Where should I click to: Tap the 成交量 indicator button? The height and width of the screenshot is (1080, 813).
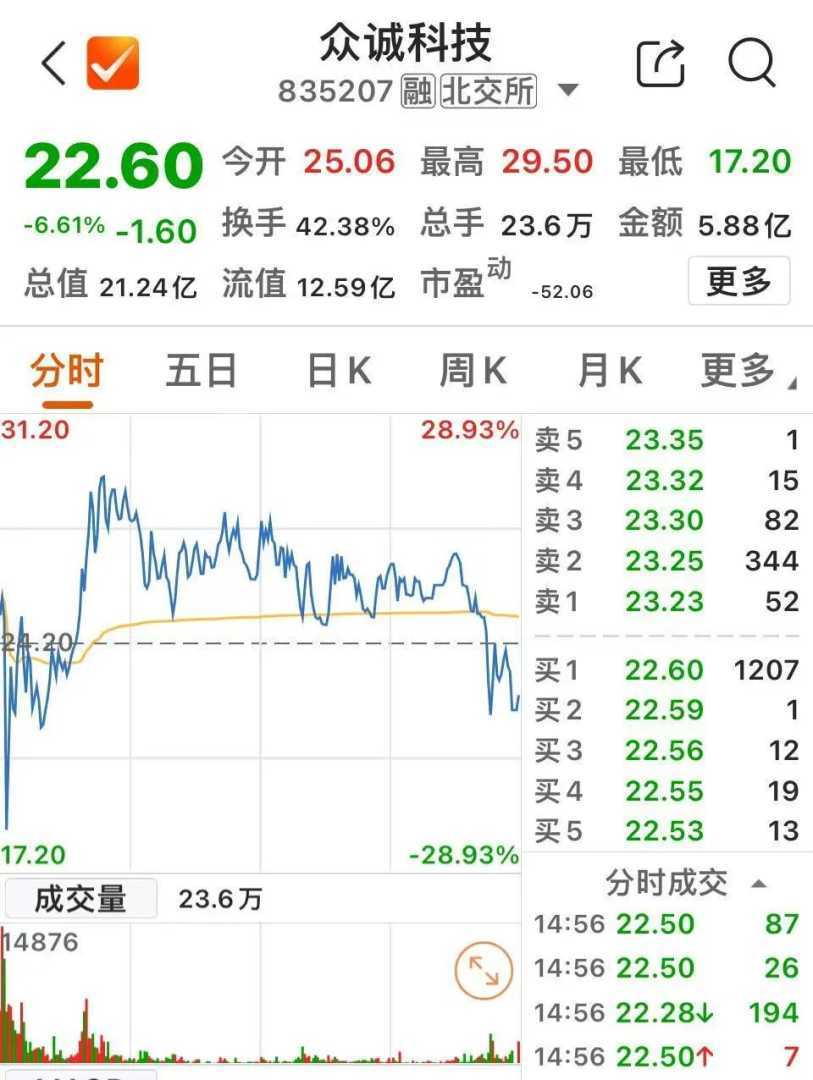point(81,898)
